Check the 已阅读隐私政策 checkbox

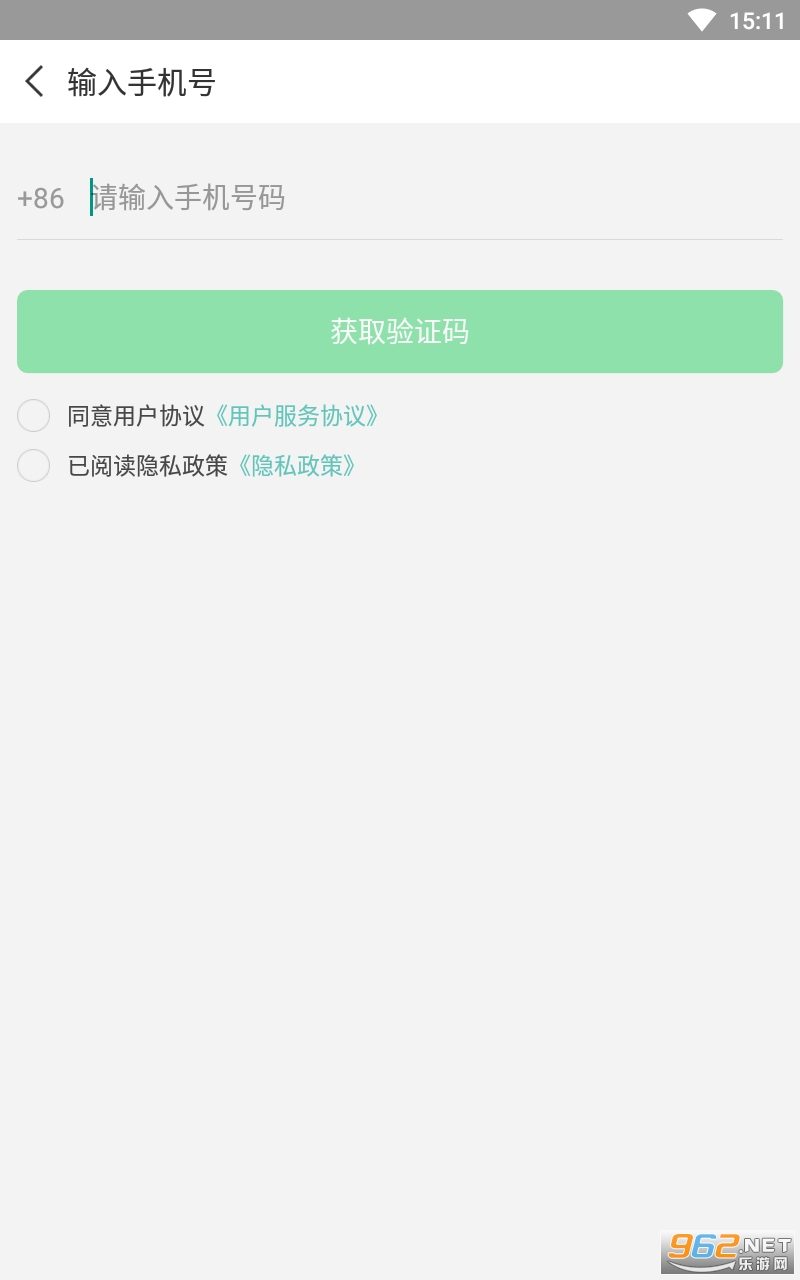point(34,466)
